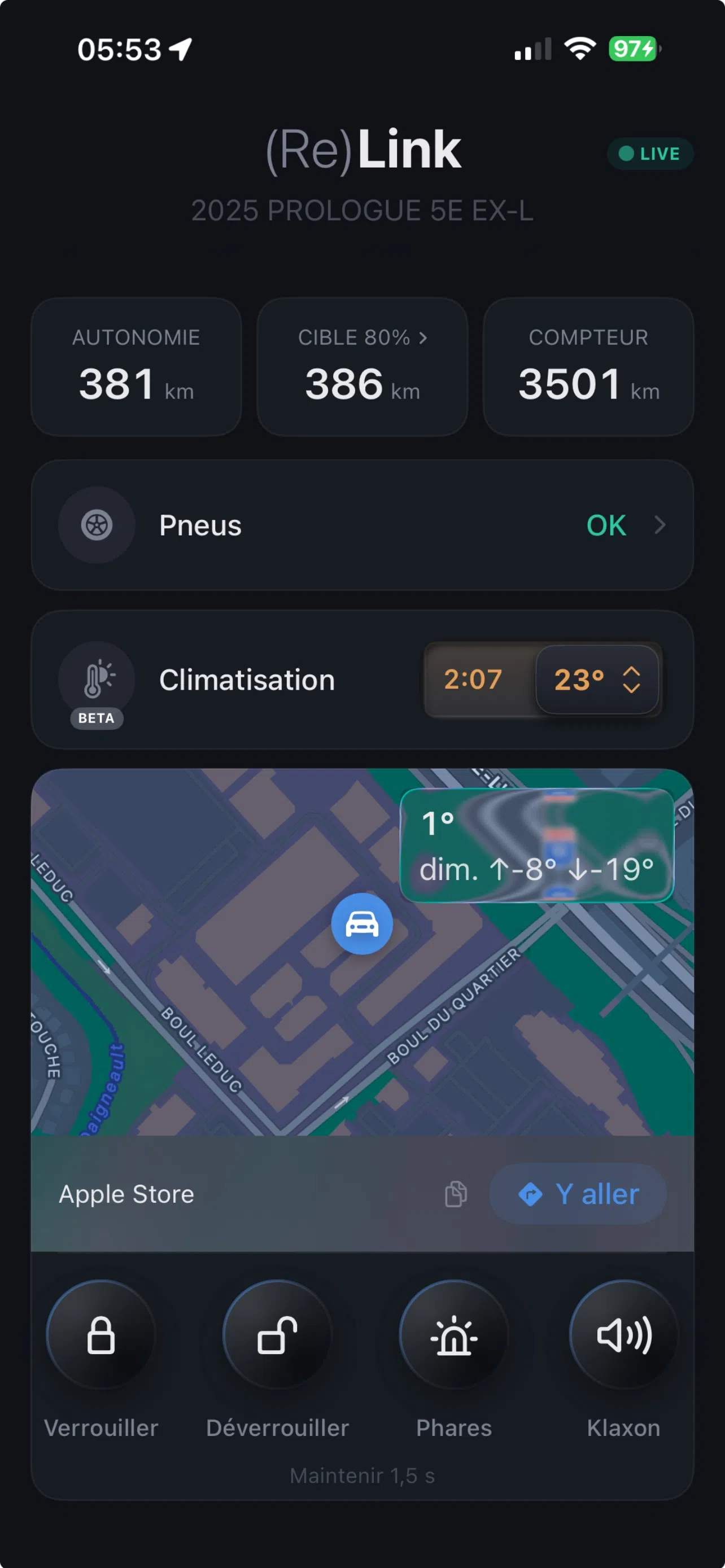Flash the headlights with Phares
Screen dimensions: 725x1568
pos(453,1335)
